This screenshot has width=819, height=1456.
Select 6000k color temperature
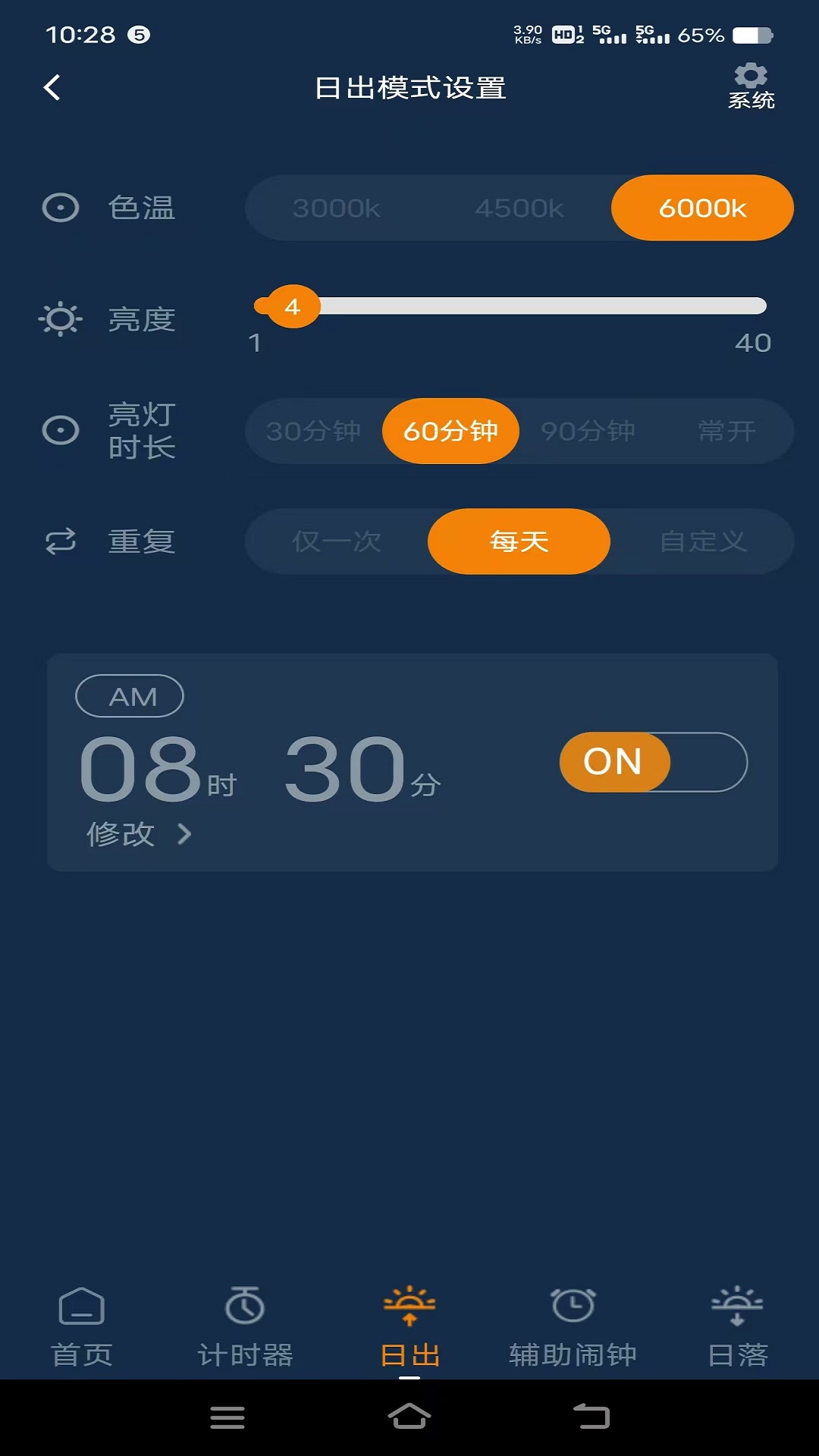(702, 208)
